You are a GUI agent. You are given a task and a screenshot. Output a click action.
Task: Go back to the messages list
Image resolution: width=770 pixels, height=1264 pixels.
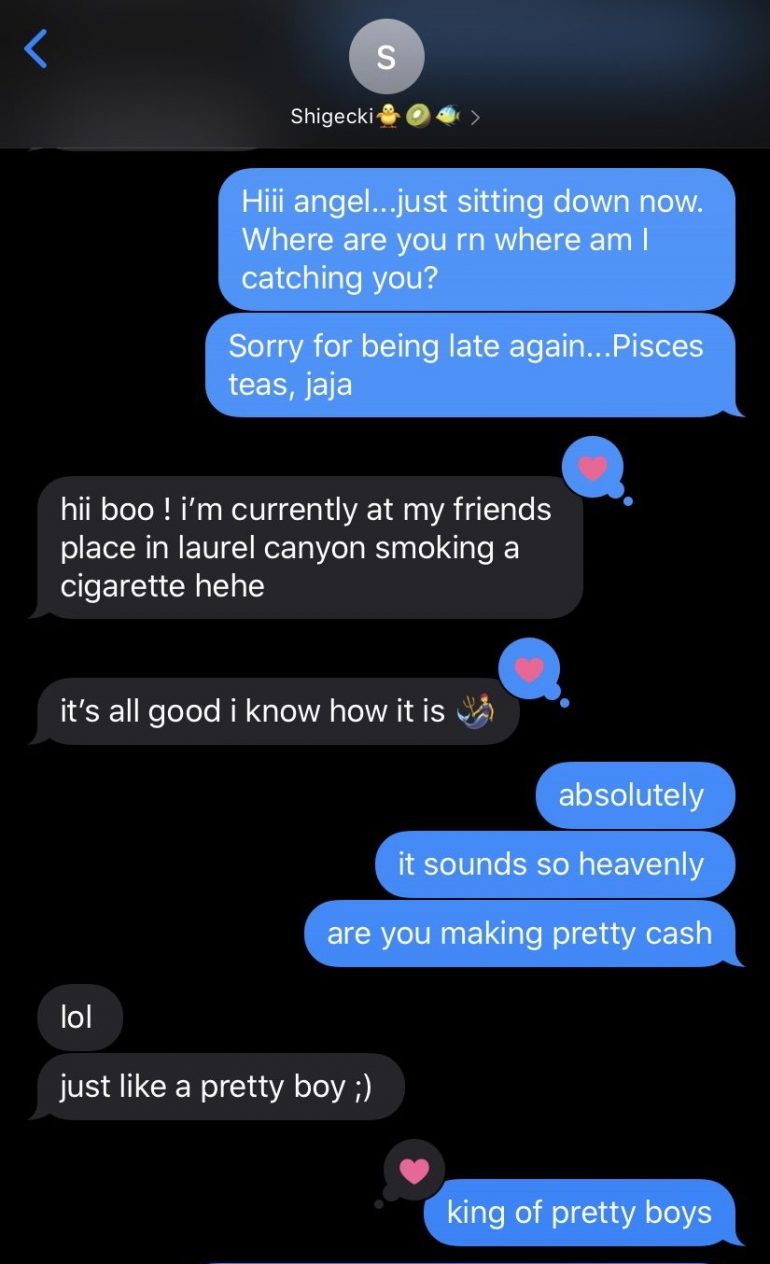point(36,48)
